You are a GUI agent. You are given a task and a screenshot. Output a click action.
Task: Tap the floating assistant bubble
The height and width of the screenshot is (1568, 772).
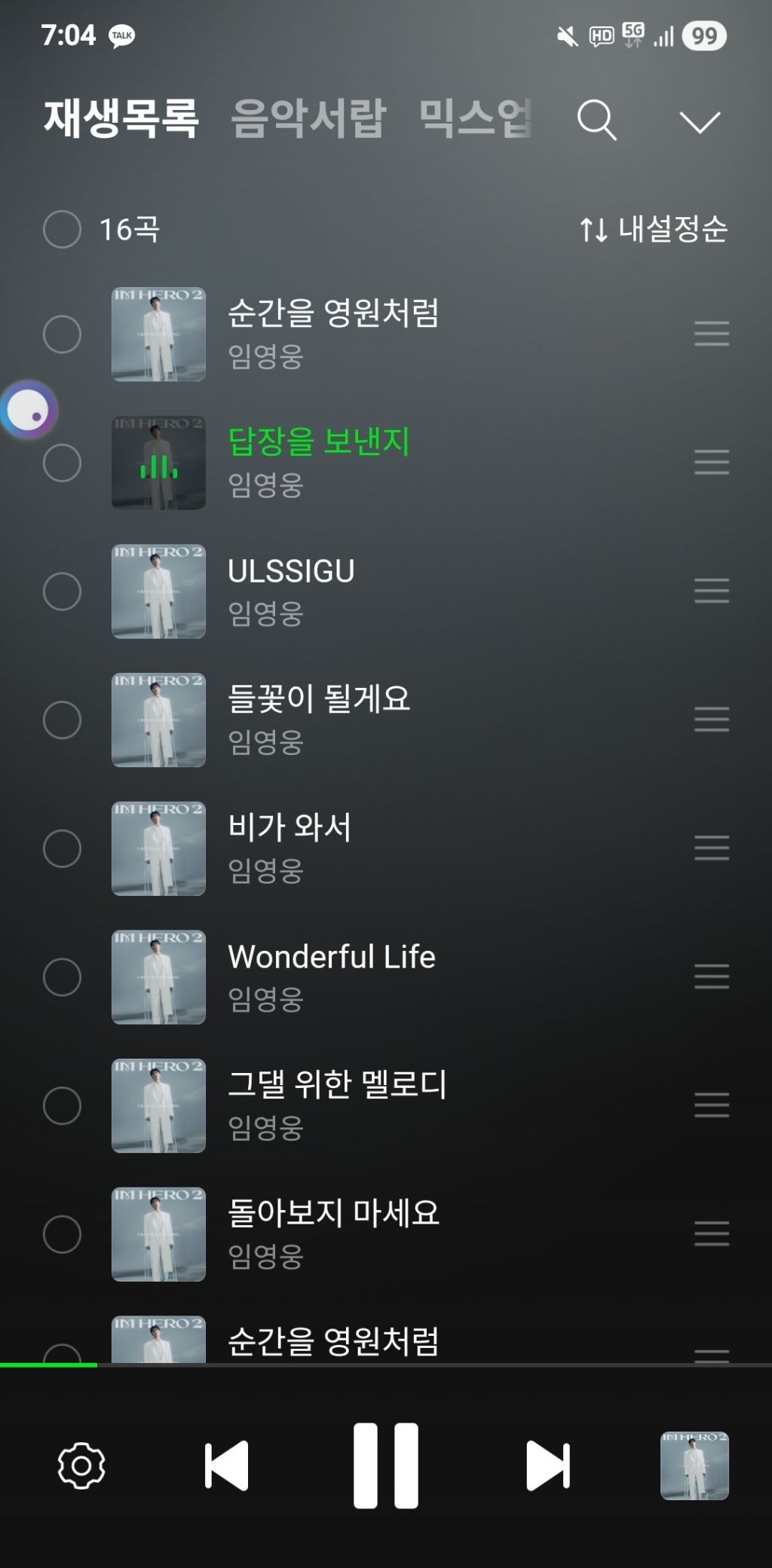point(29,410)
